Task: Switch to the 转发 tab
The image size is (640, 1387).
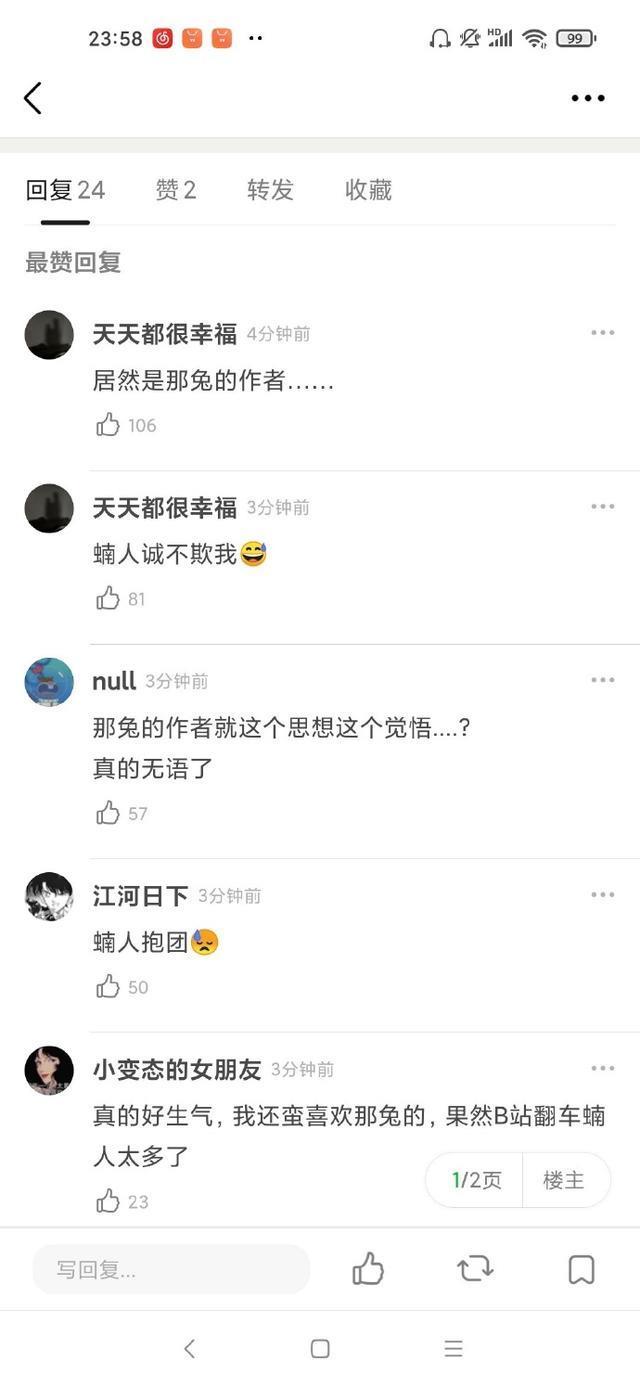Action: tap(270, 190)
